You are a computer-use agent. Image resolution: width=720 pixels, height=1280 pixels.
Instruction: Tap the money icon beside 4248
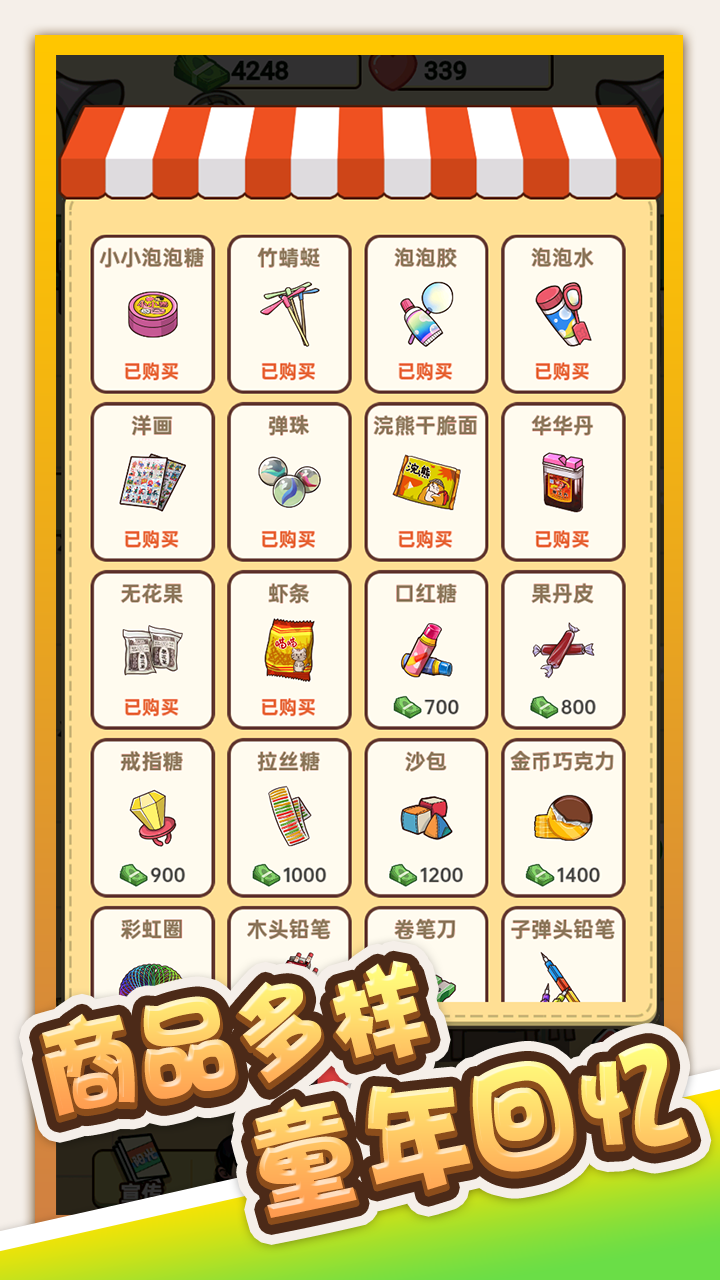pyautogui.click(x=201, y=70)
